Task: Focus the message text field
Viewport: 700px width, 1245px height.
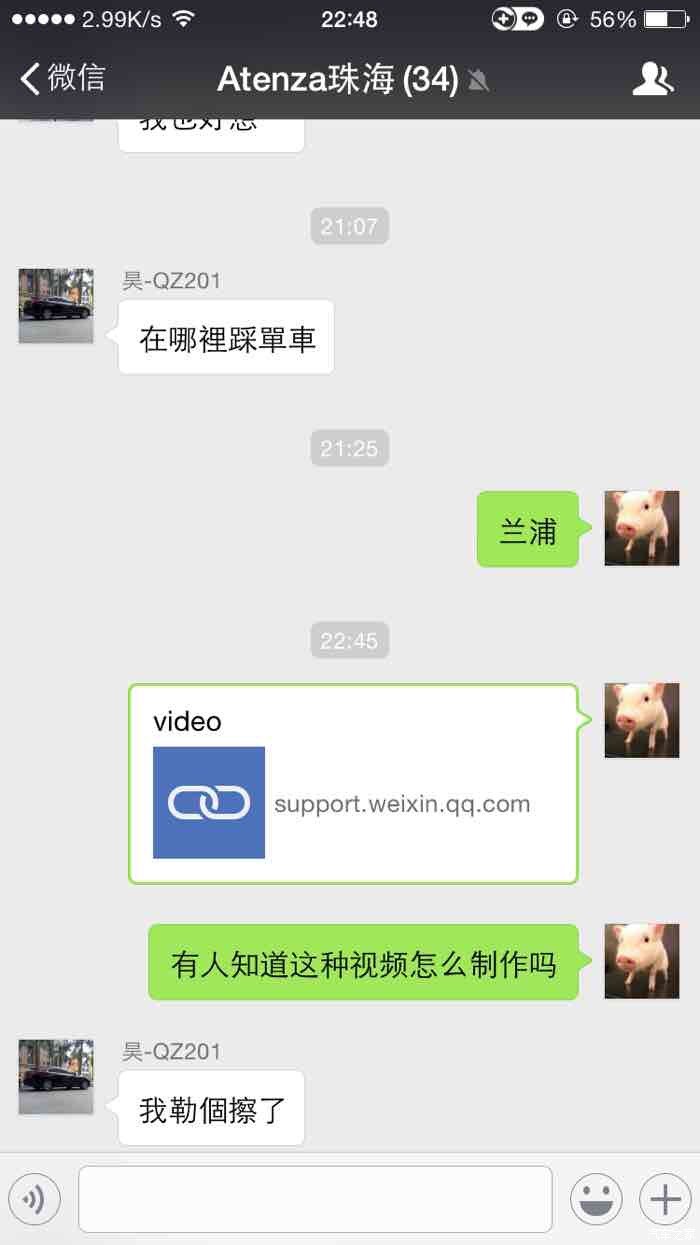Action: click(x=315, y=1199)
